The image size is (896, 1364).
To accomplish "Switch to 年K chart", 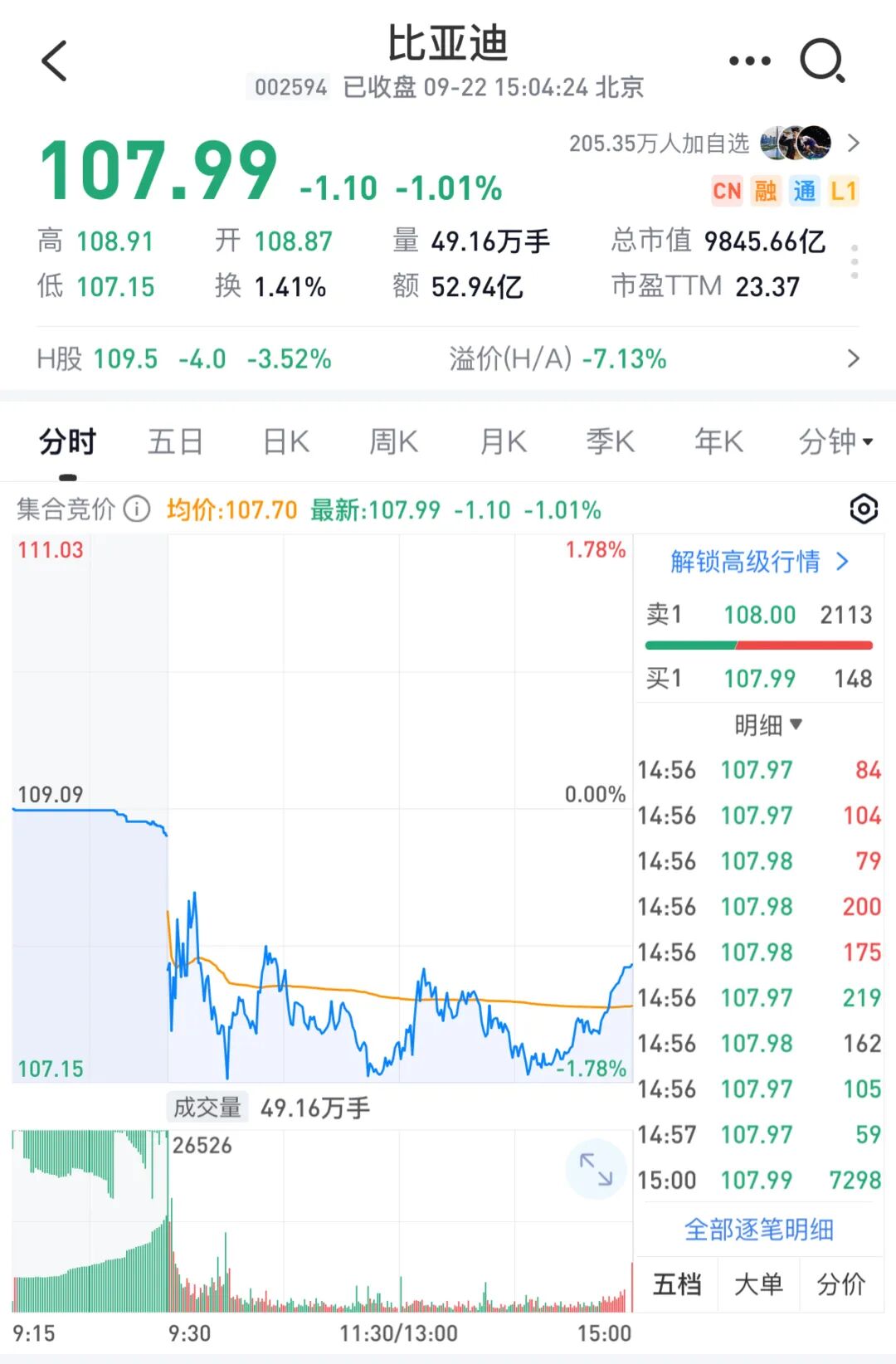I will tap(718, 441).
